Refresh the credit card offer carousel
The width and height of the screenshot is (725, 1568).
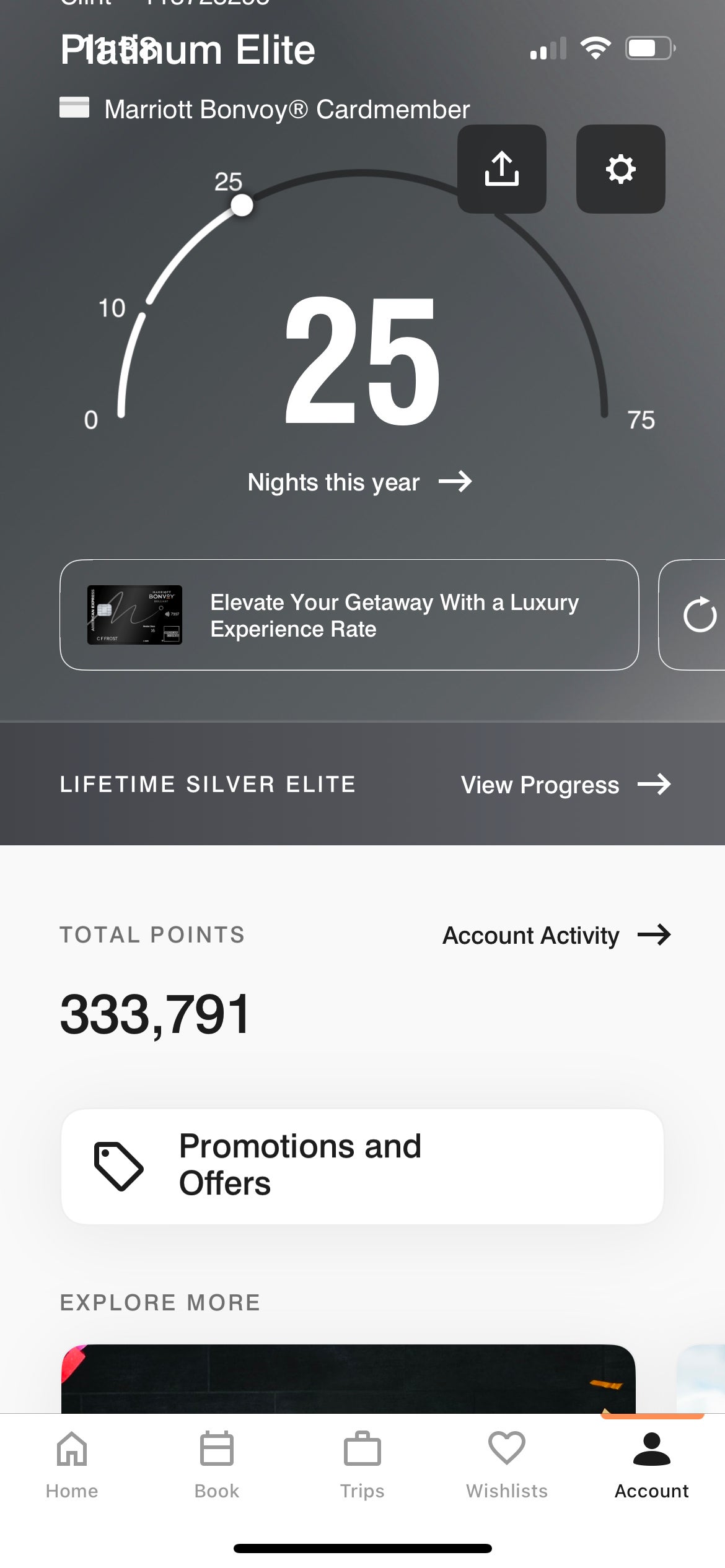tap(699, 615)
